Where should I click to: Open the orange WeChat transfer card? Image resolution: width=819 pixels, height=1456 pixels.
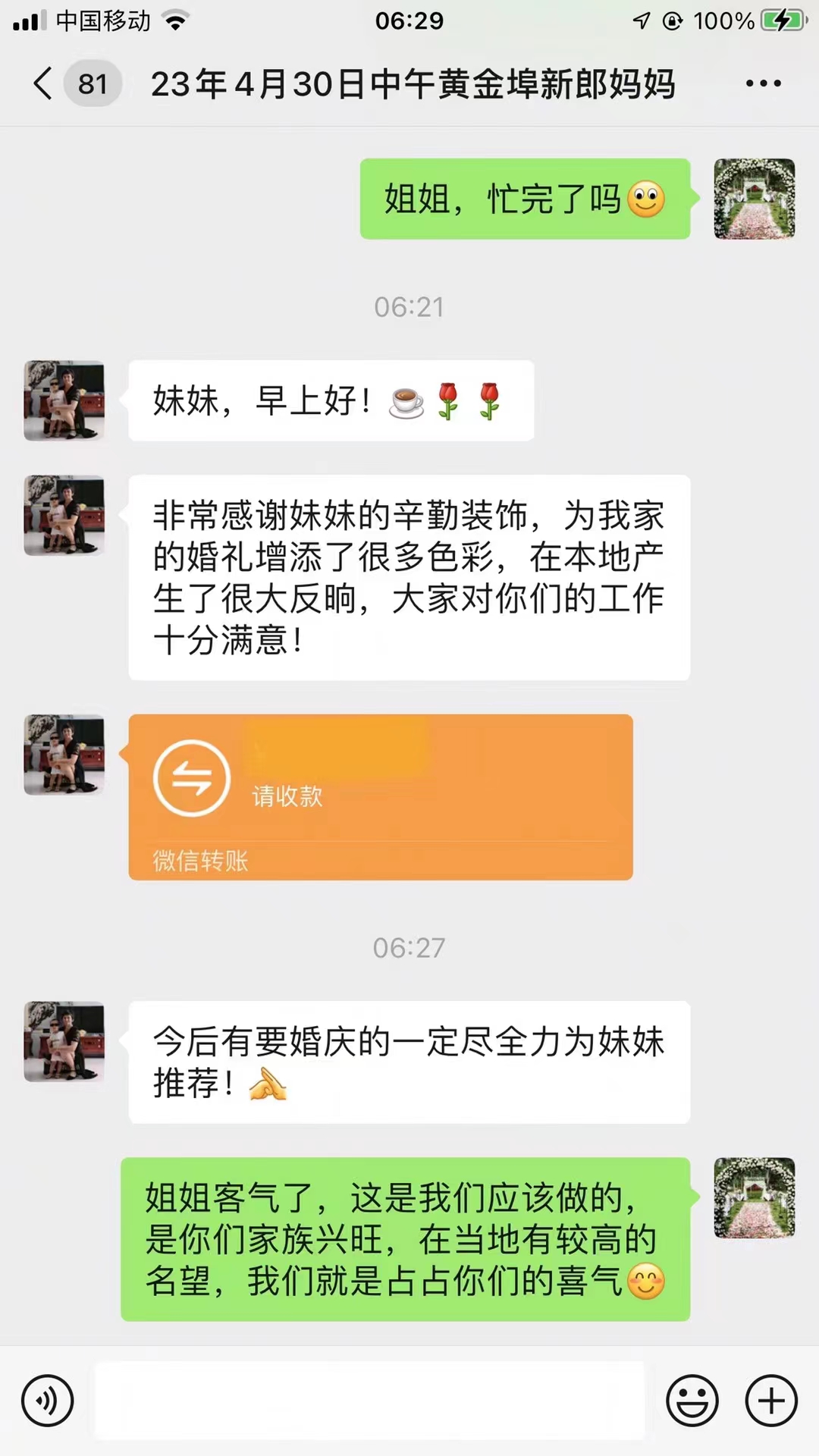381,797
